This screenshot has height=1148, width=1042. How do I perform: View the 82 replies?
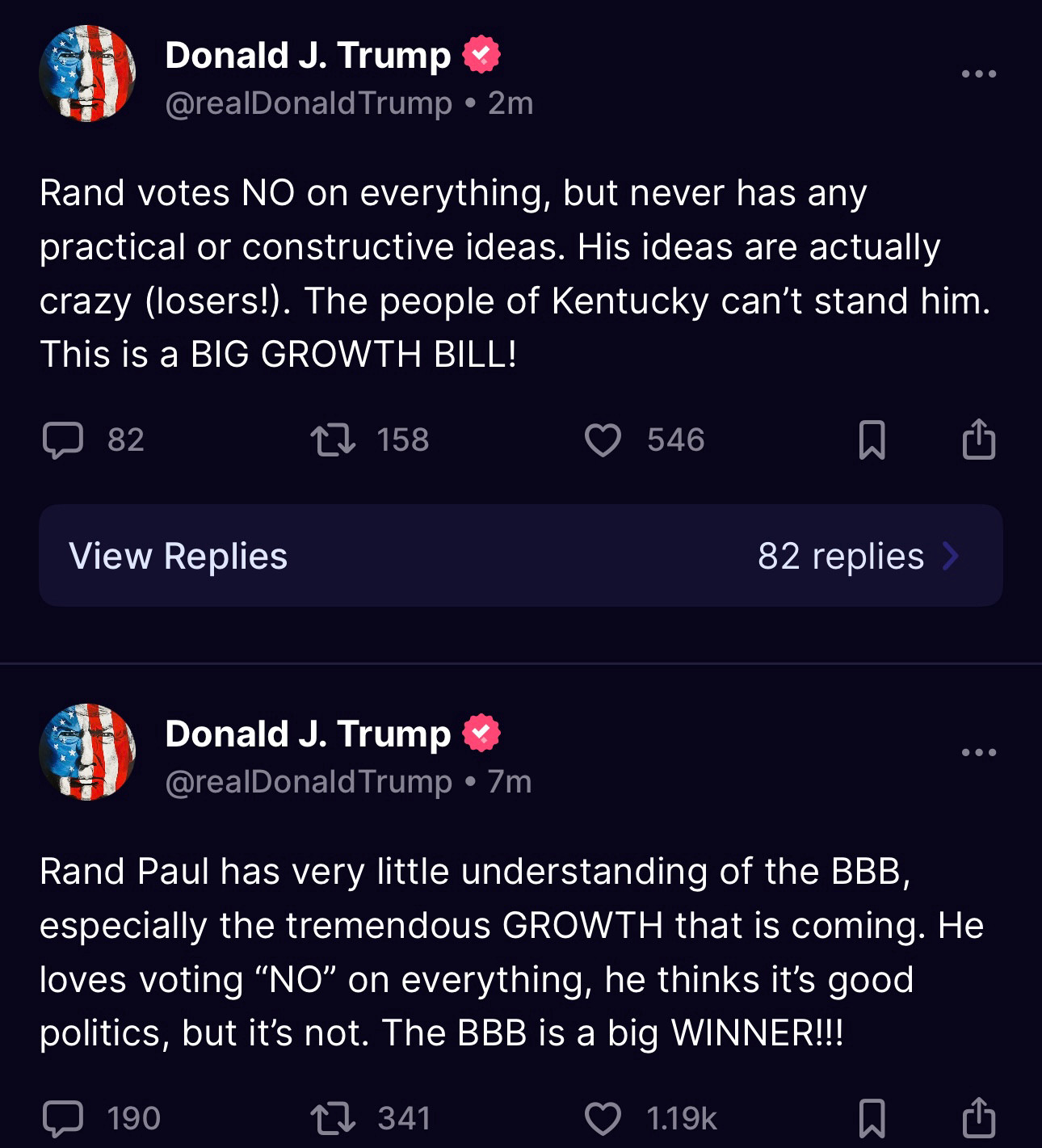pos(520,556)
